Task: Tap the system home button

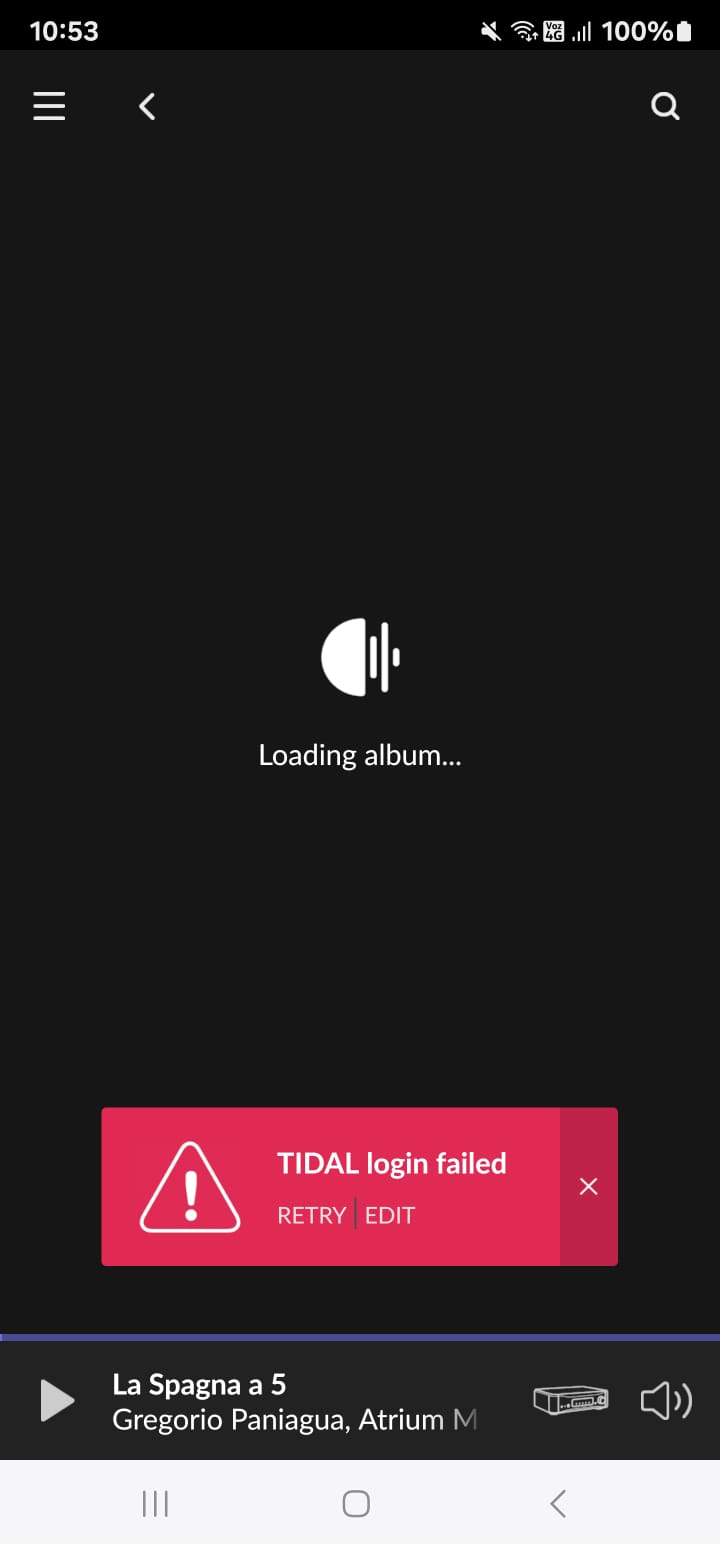Action: (356, 1503)
